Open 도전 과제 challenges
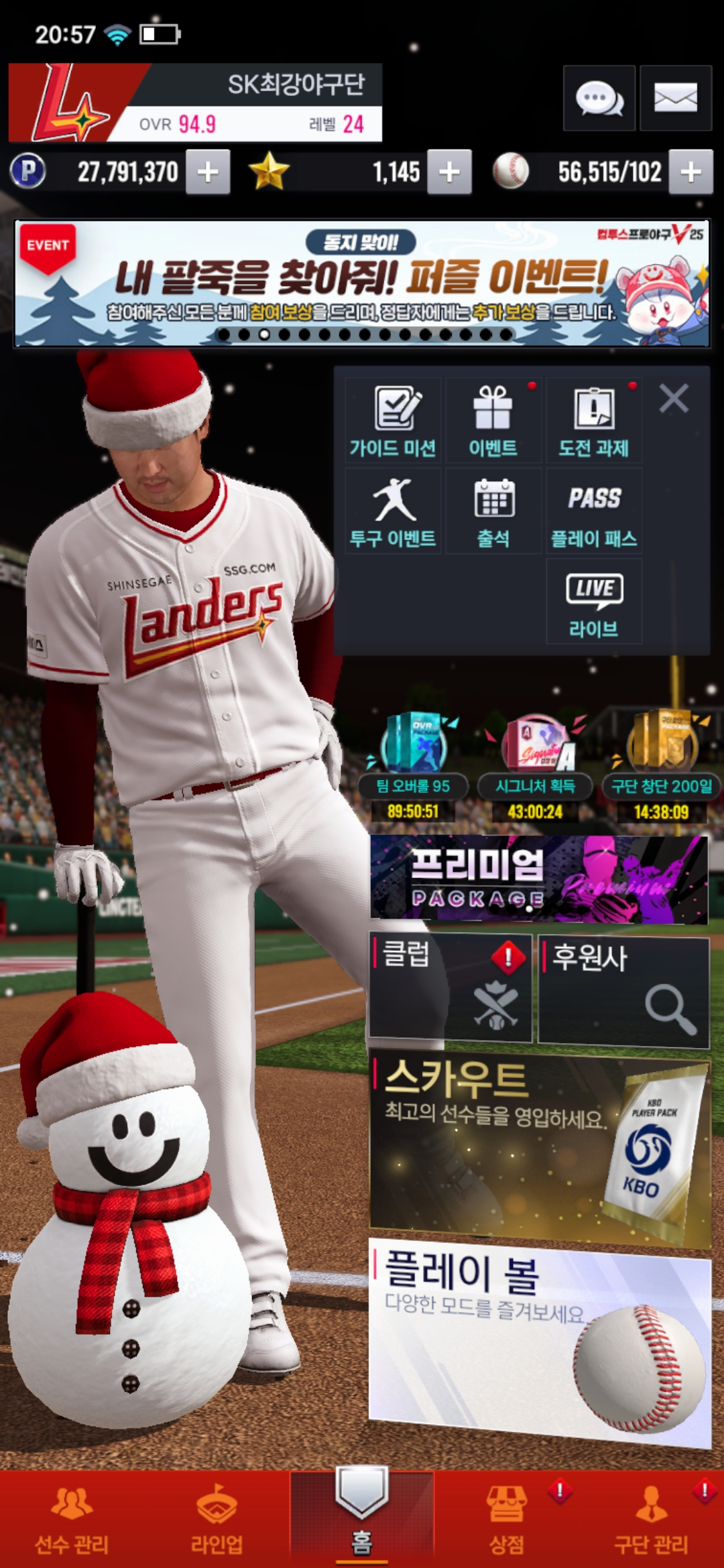 pyautogui.click(x=594, y=420)
